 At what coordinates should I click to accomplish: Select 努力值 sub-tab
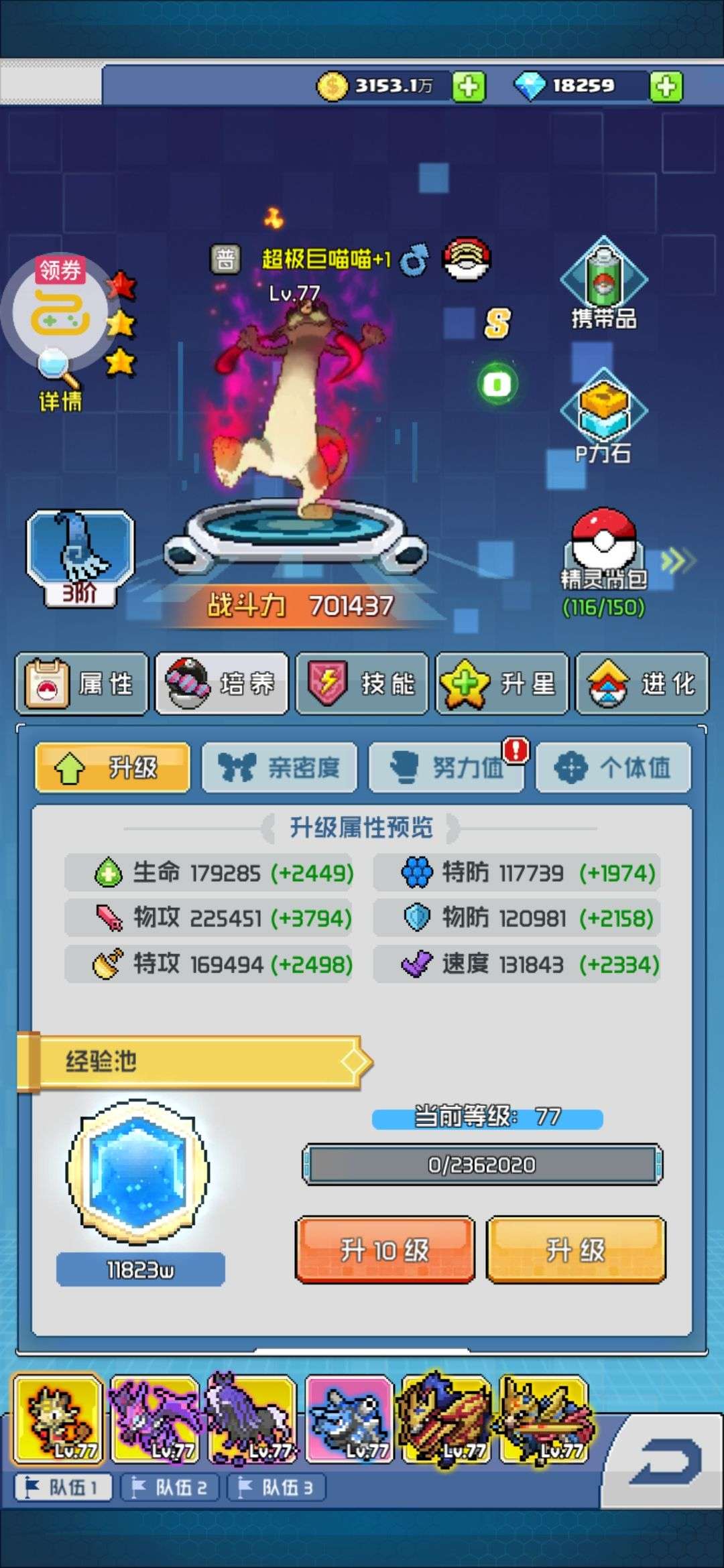(446, 767)
